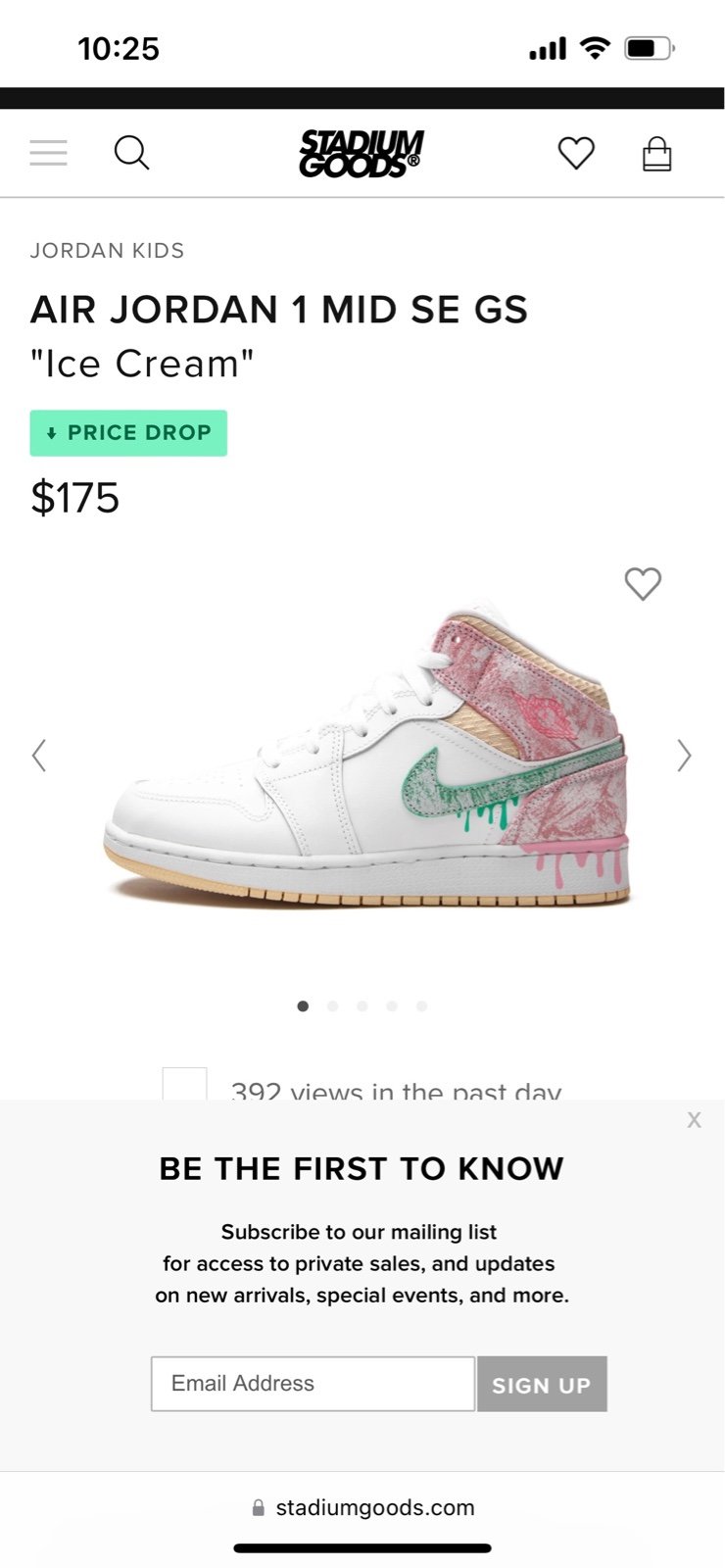Open the search magnifier

(x=131, y=153)
